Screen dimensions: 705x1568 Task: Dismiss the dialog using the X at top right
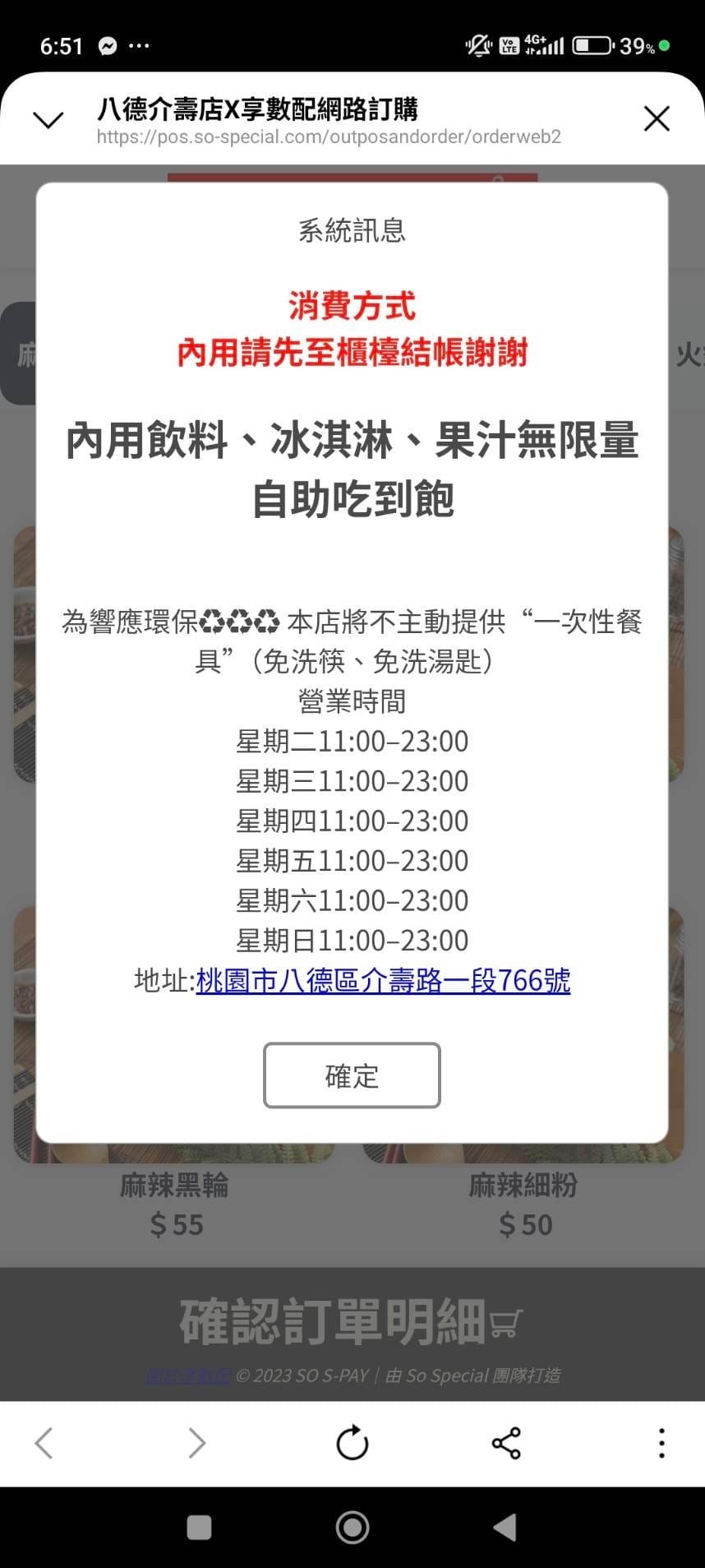coord(657,118)
